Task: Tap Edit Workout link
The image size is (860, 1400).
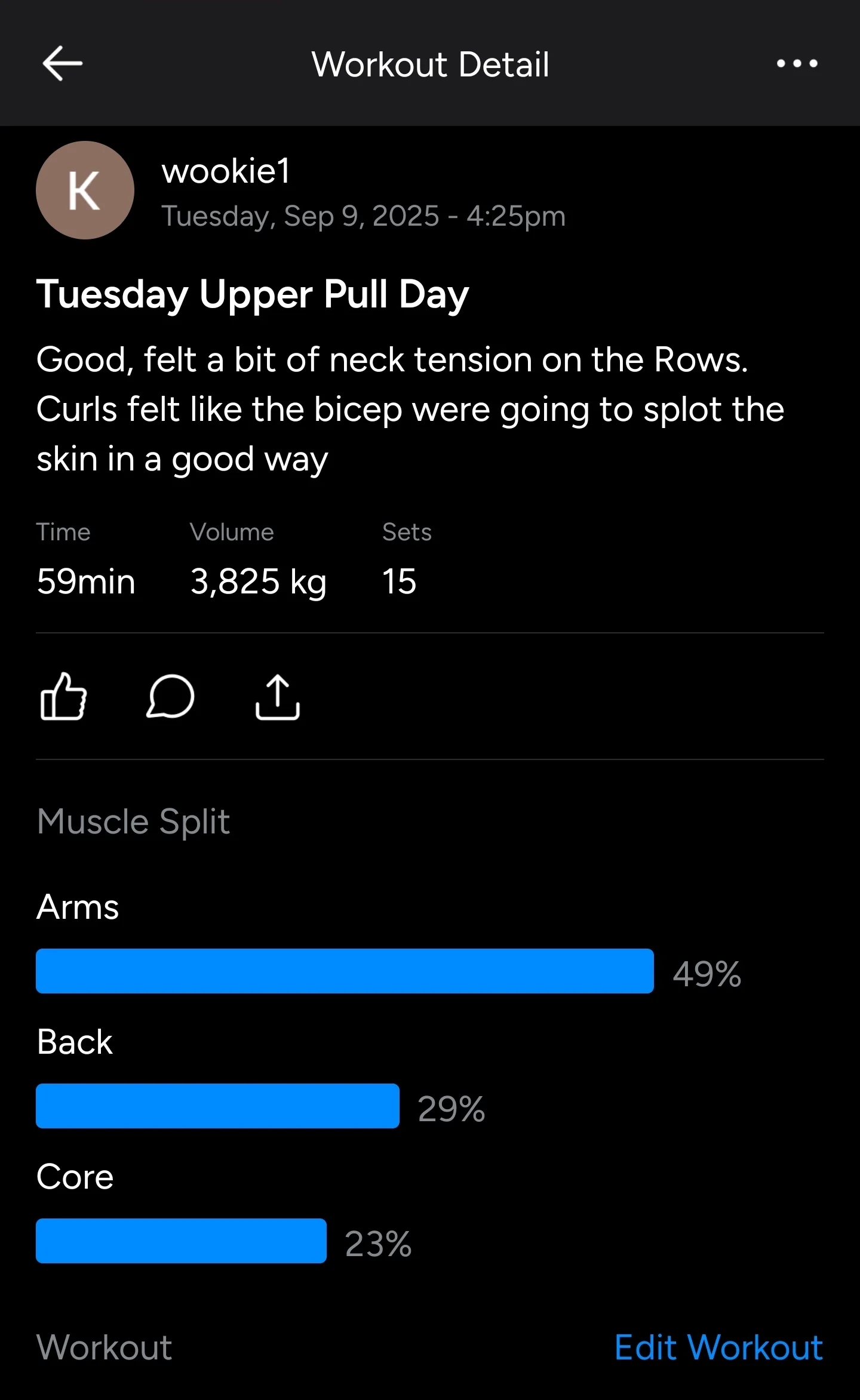Action: (718, 1347)
